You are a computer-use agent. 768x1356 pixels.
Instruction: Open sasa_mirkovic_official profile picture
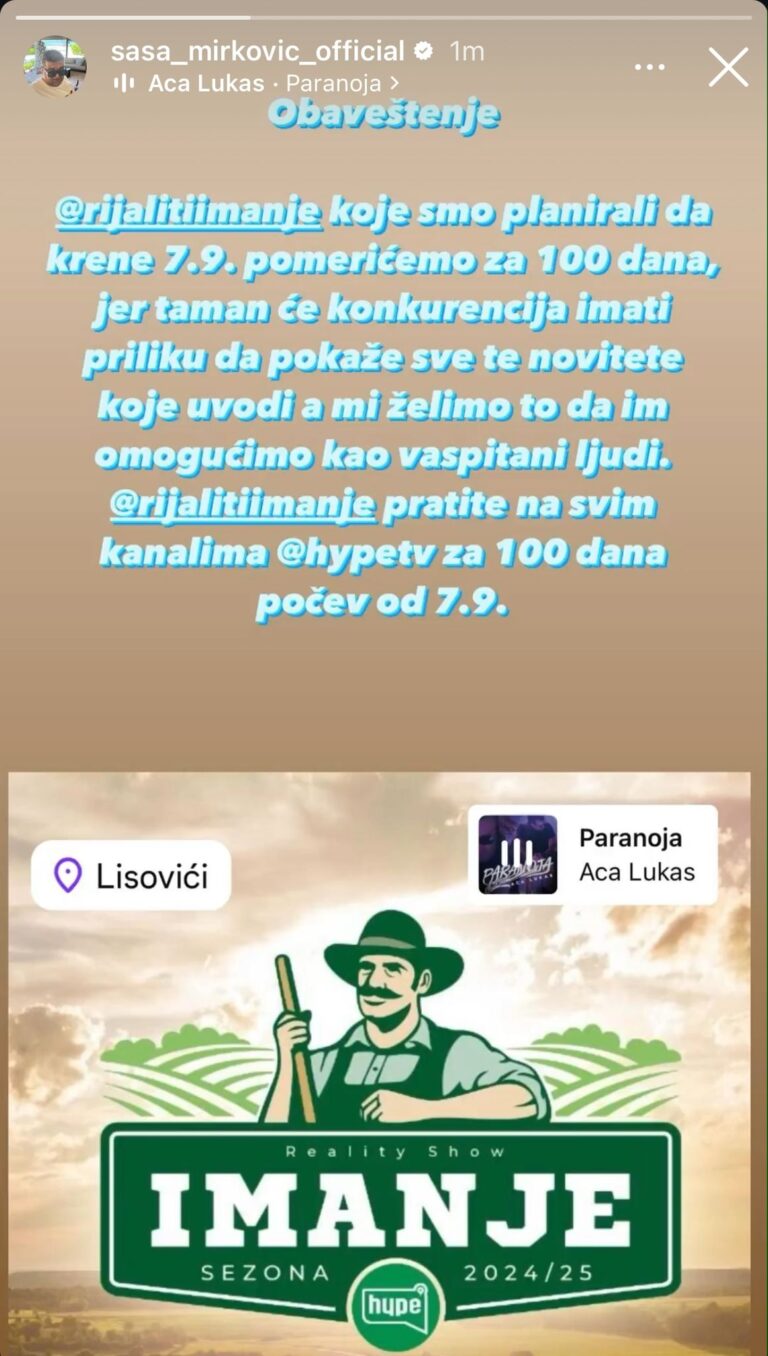[55, 67]
